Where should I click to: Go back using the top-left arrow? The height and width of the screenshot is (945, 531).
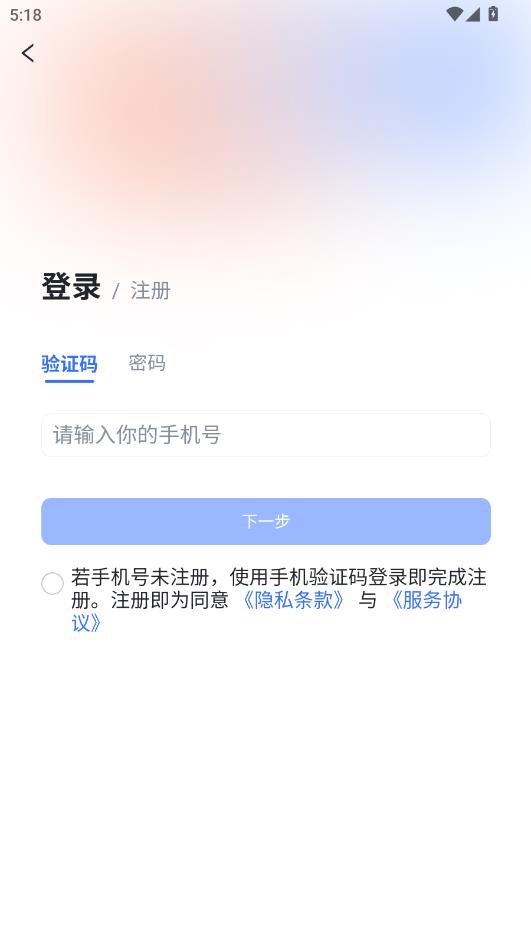pyautogui.click(x=28, y=53)
